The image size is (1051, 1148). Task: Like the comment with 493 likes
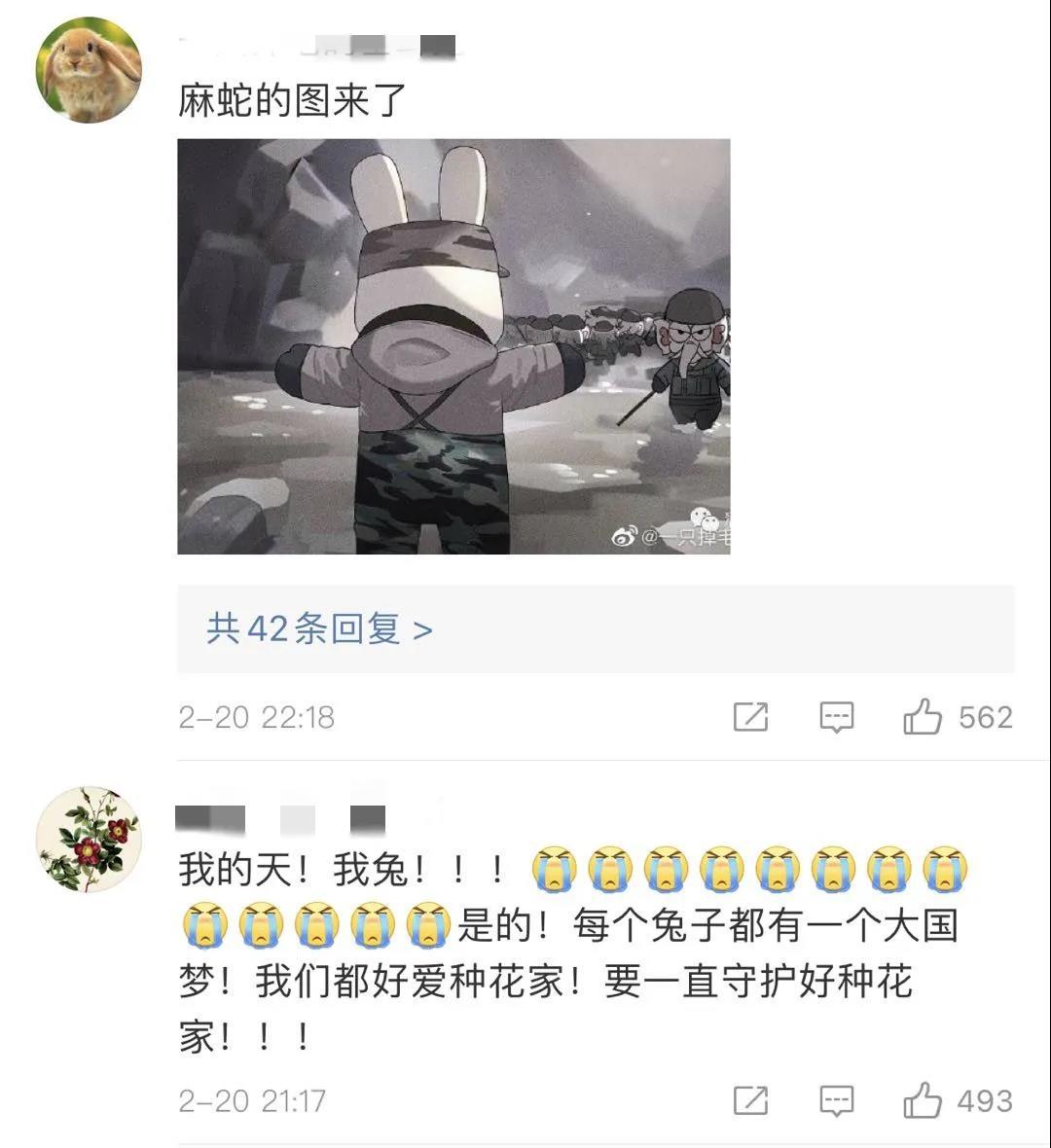(923, 1100)
